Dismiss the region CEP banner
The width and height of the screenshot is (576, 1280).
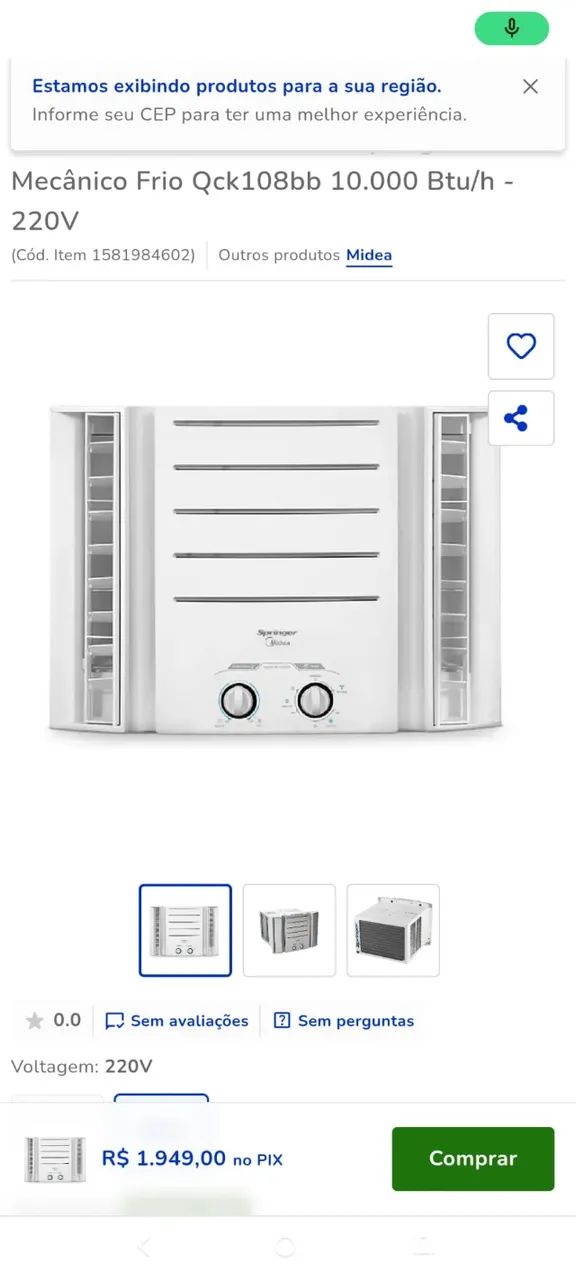[530, 87]
